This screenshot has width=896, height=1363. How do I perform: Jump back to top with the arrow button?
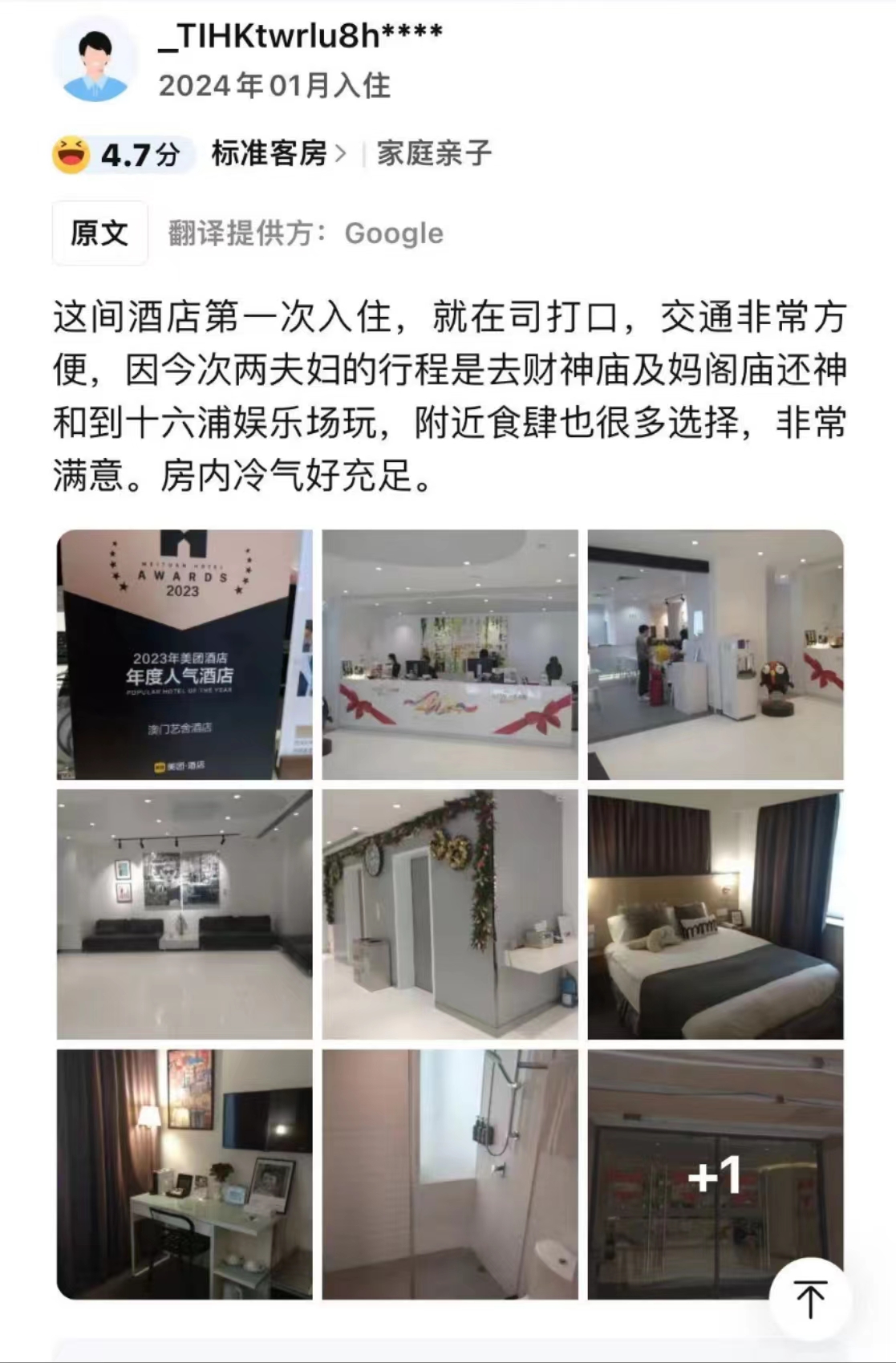pyautogui.click(x=809, y=1299)
